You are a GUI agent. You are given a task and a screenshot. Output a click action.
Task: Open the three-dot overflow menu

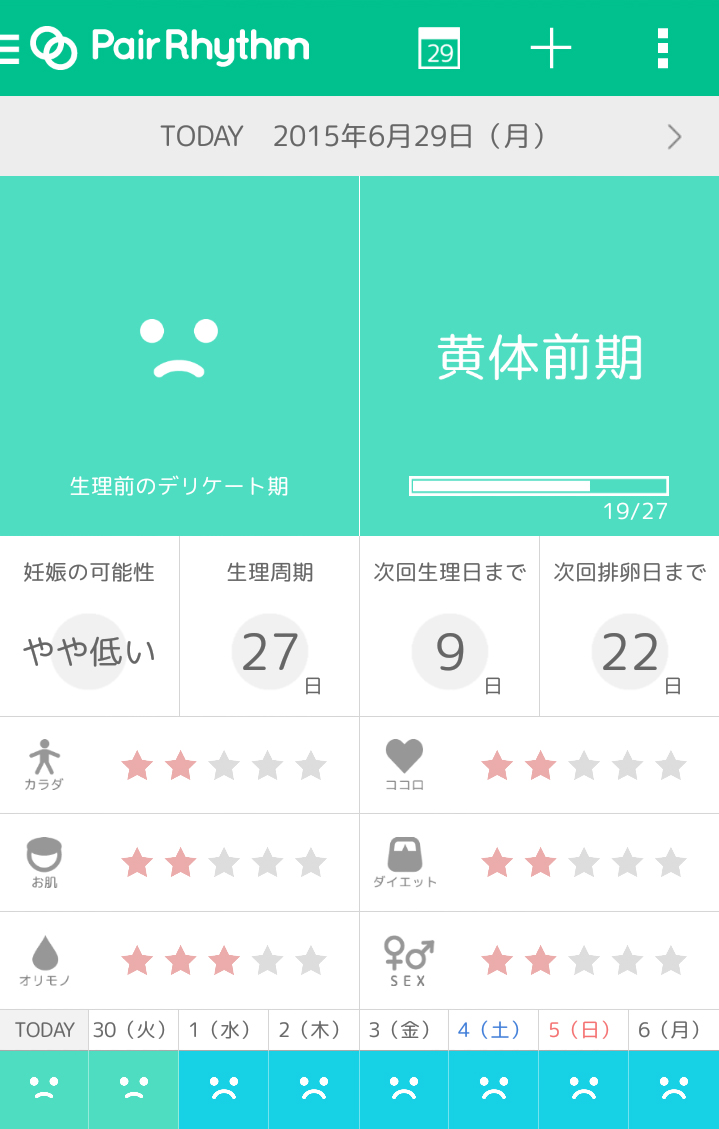coord(662,48)
